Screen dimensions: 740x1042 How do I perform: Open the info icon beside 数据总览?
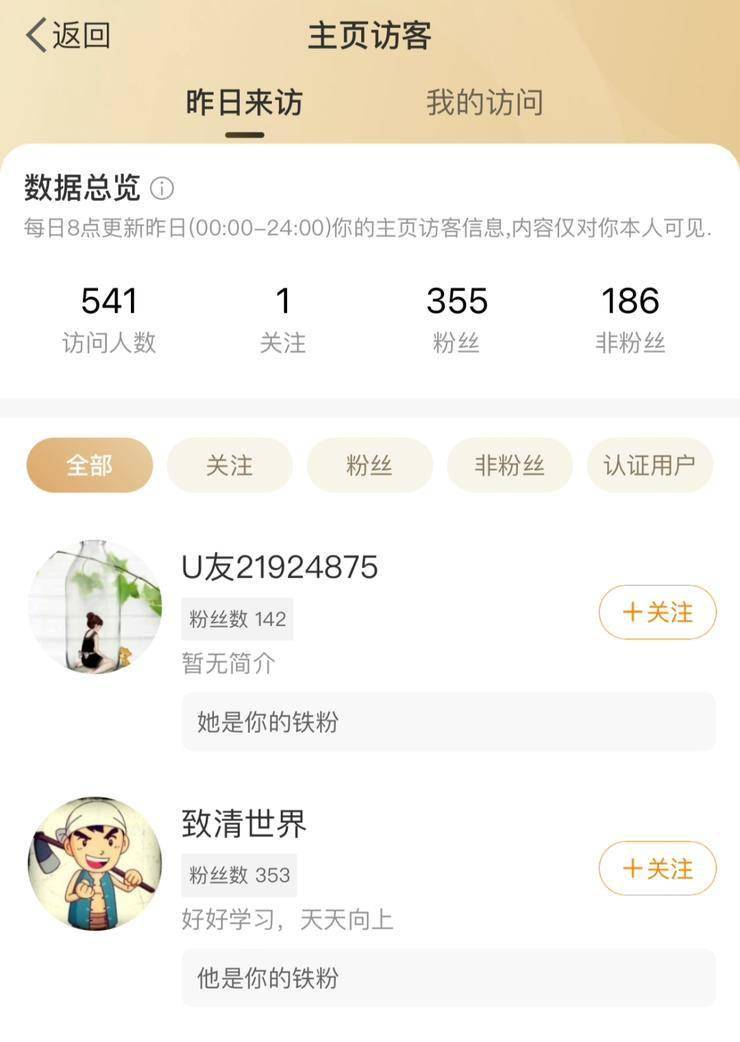pos(162,188)
